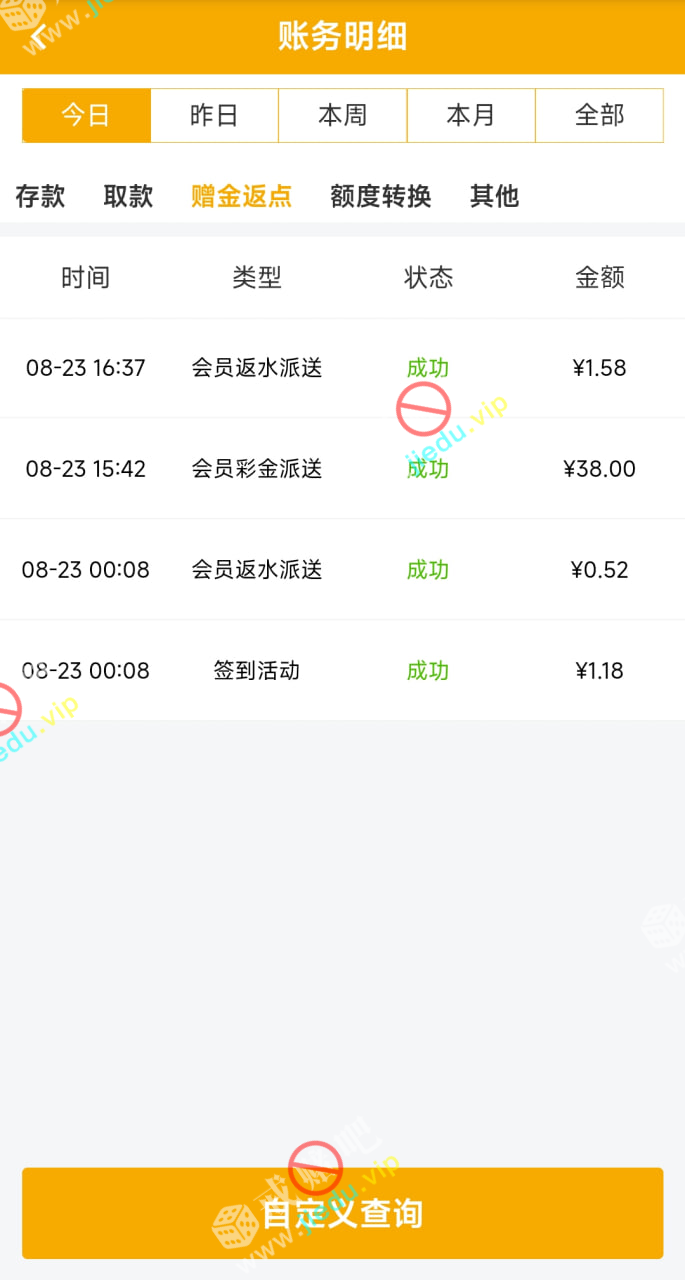This screenshot has height=1280, width=685.
Task: View the 额度转换 category tab
Action: point(380,196)
